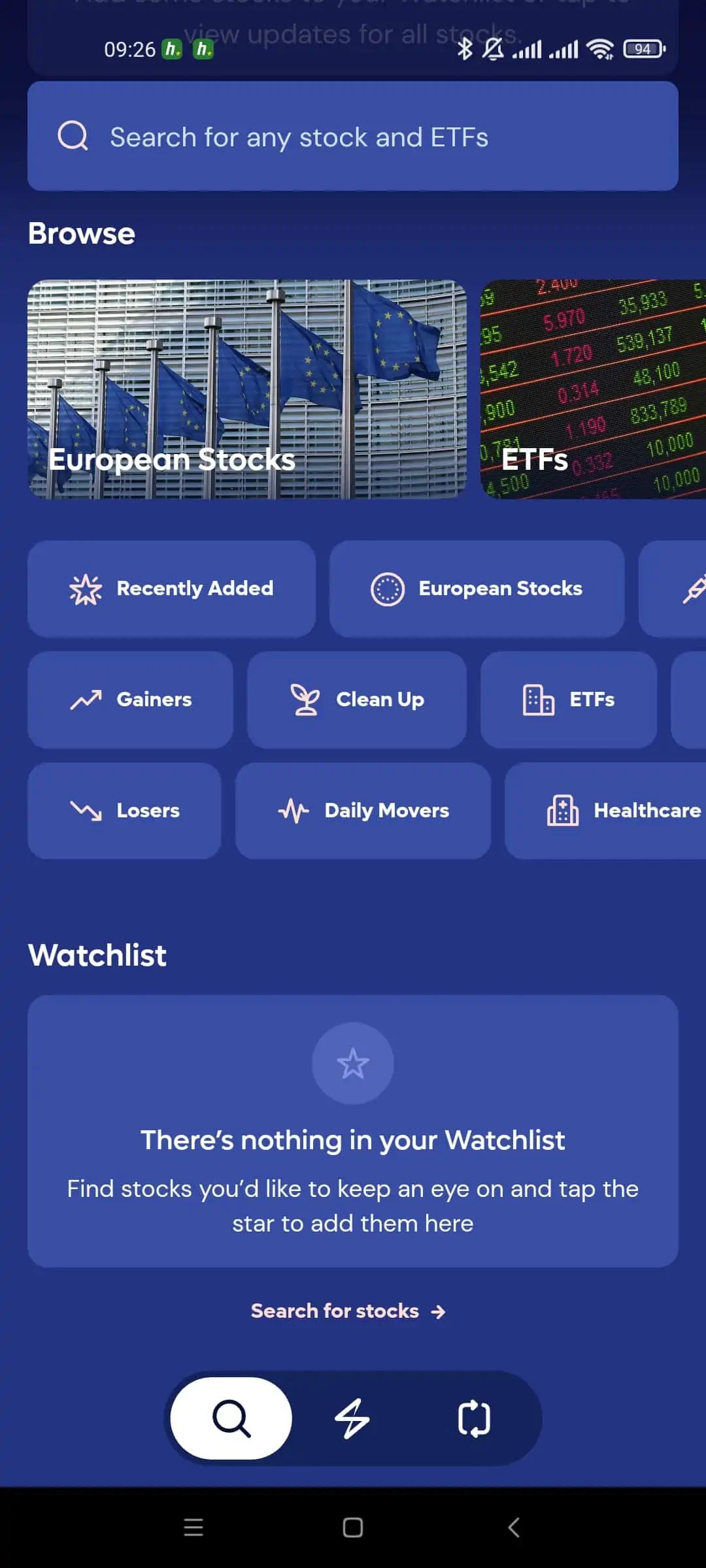Image resolution: width=706 pixels, height=1568 pixels.
Task: Show the Losers list
Action: click(124, 811)
